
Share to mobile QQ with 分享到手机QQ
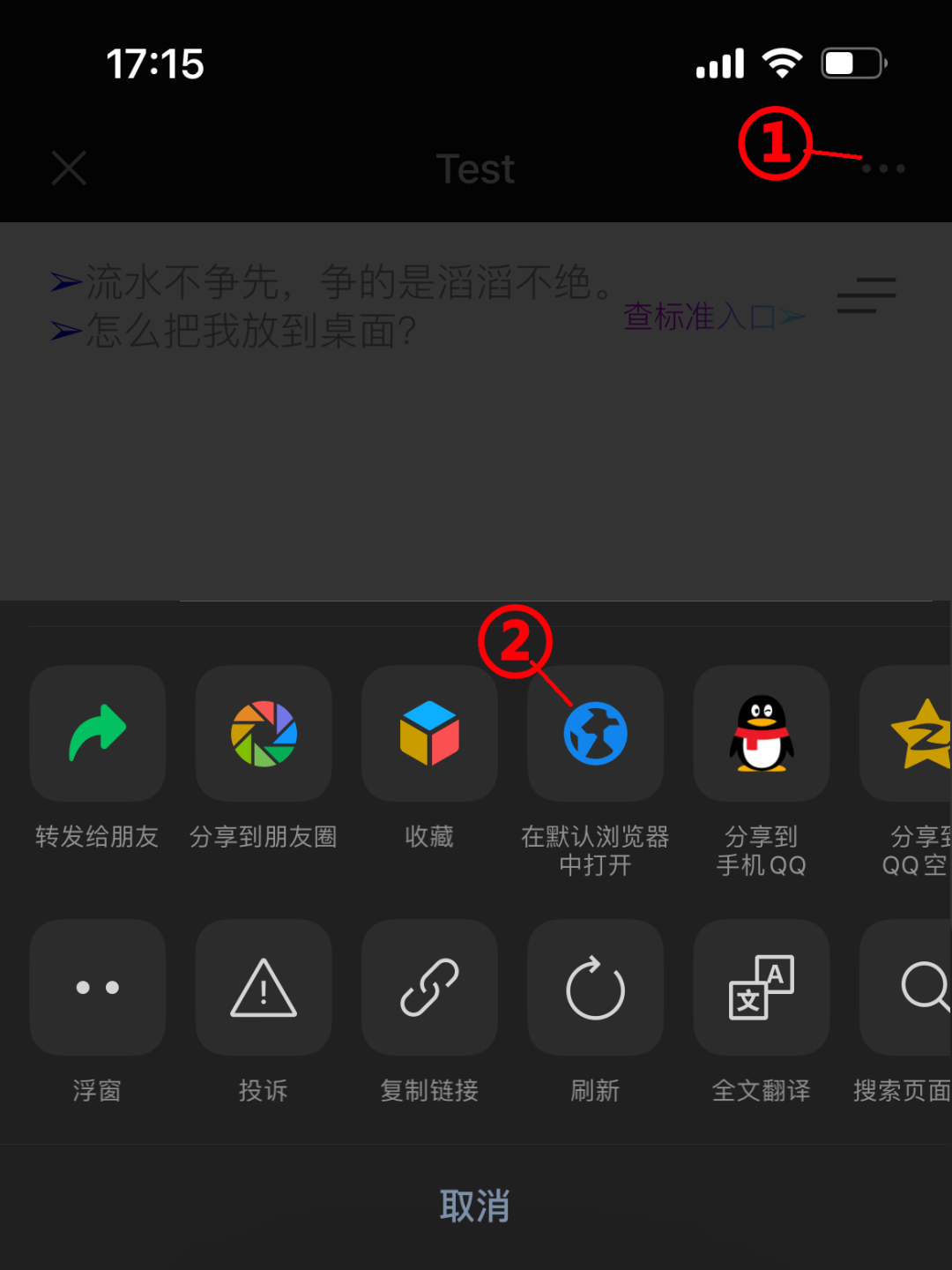[761, 734]
